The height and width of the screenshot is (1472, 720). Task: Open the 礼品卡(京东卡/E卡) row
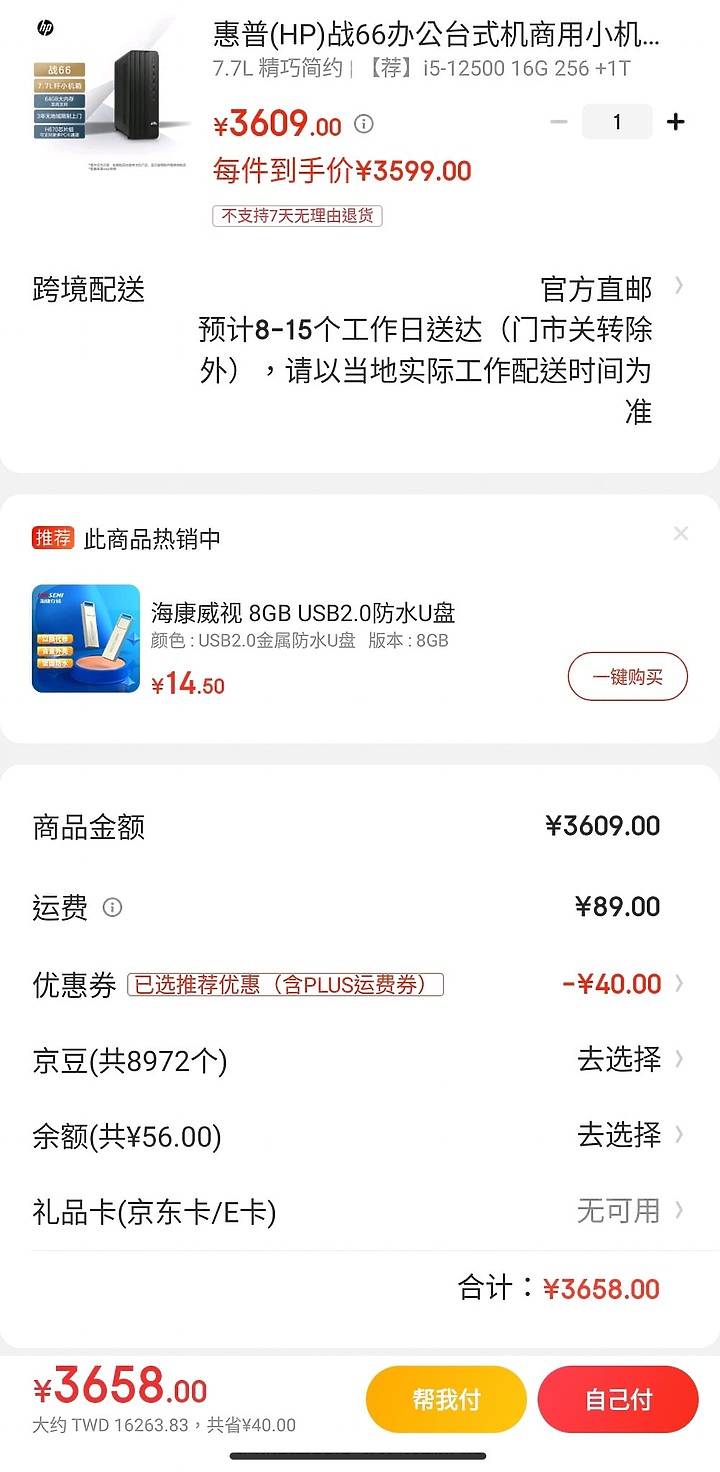[360, 1212]
